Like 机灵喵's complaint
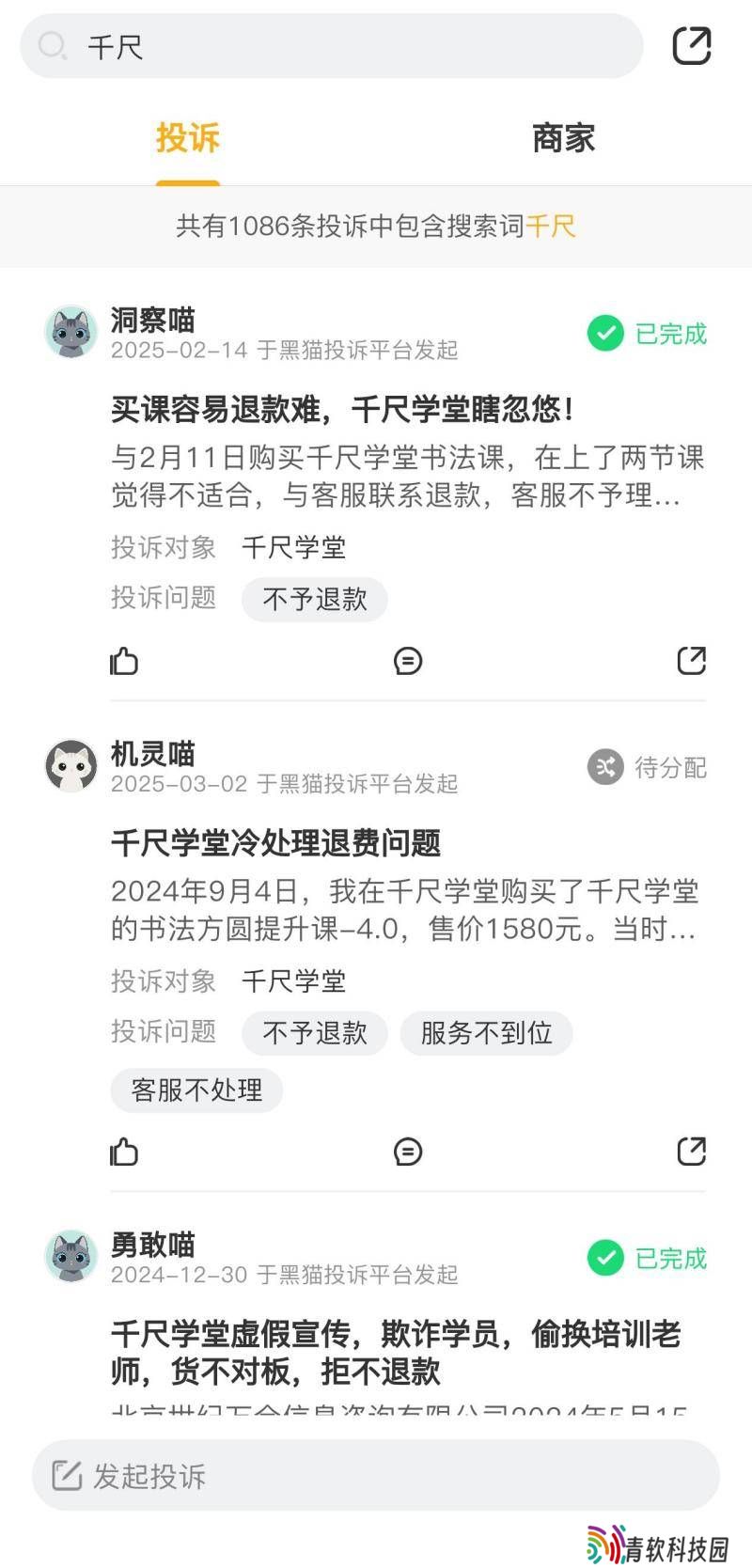The width and height of the screenshot is (752, 1568). pyautogui.click(x=124, y=1152)
